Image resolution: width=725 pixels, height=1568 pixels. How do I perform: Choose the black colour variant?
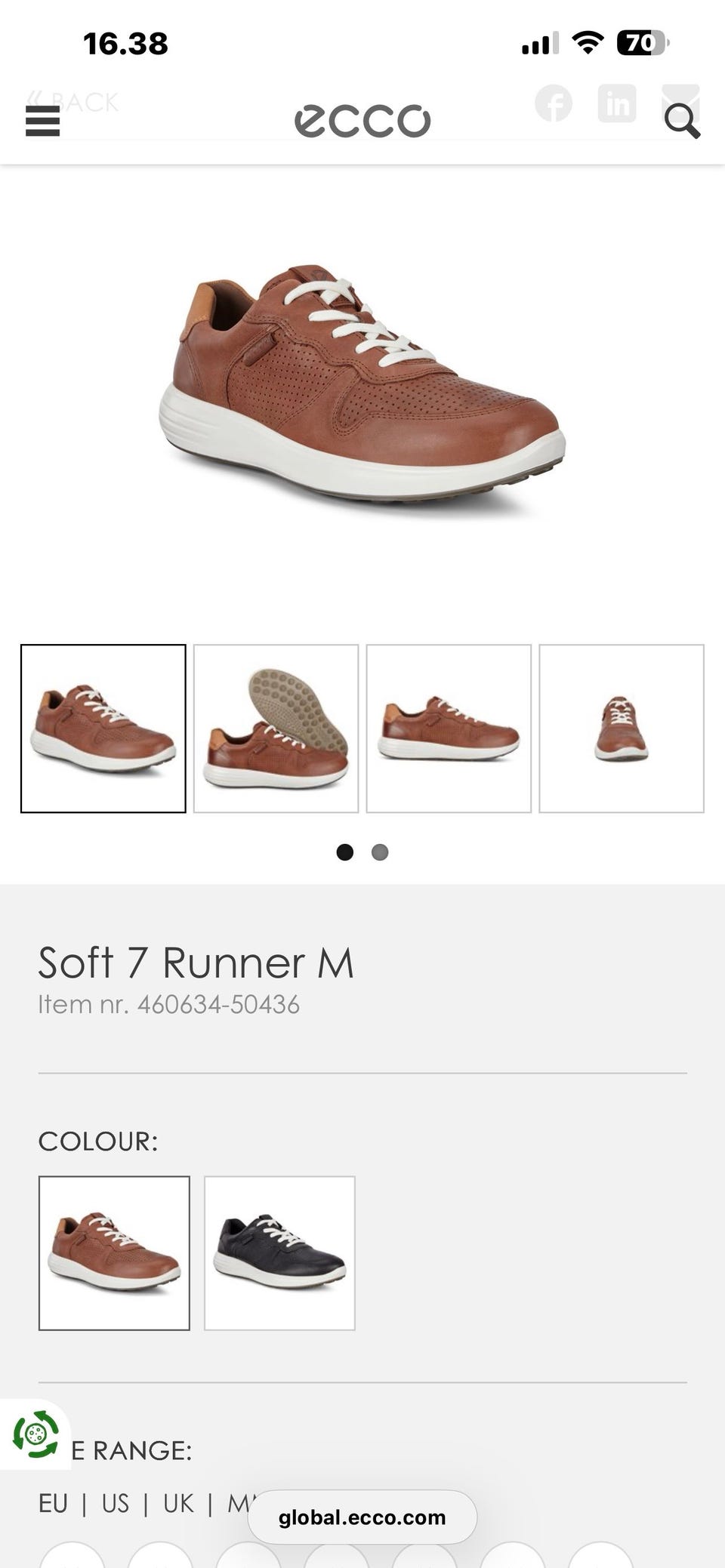point(279,1253)
